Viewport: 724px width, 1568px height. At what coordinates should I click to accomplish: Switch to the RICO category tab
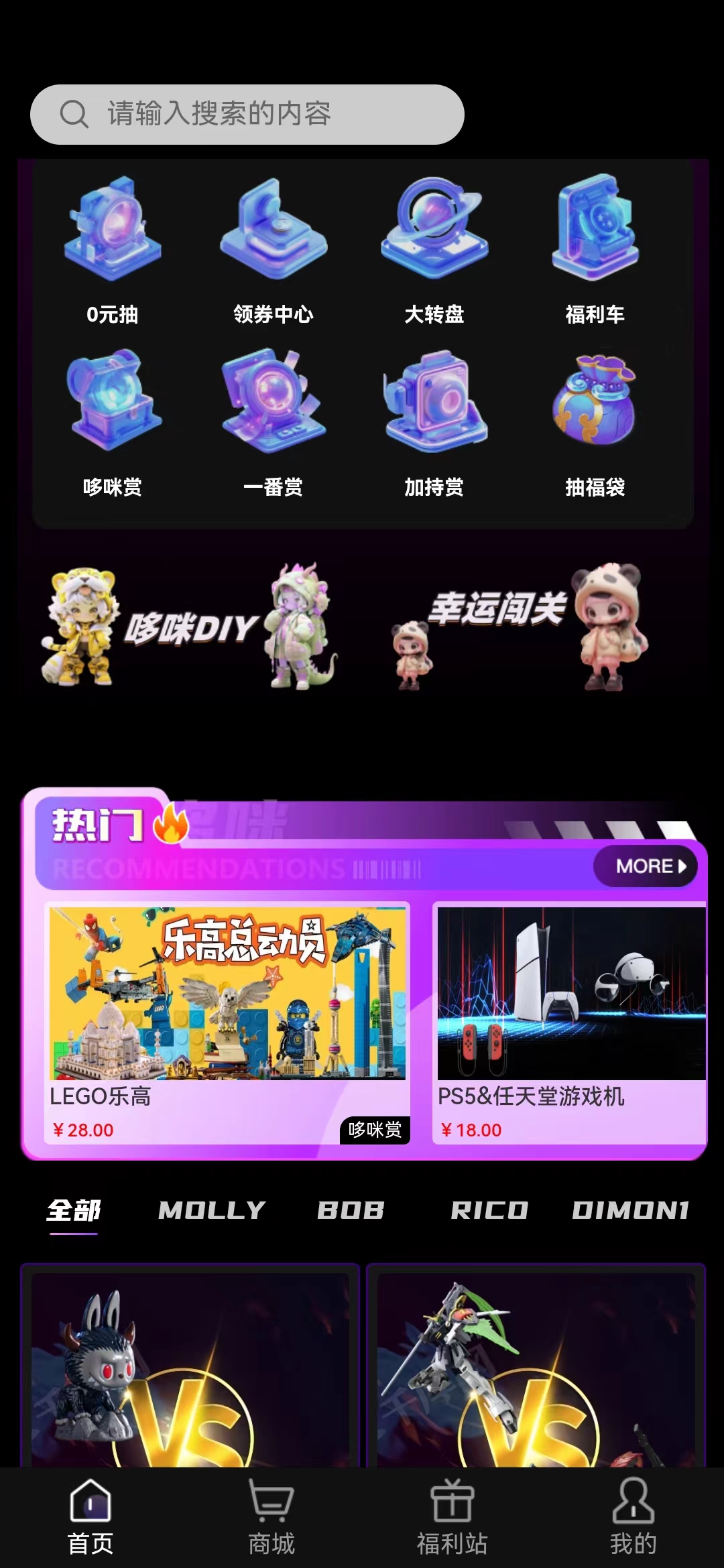489,1210
